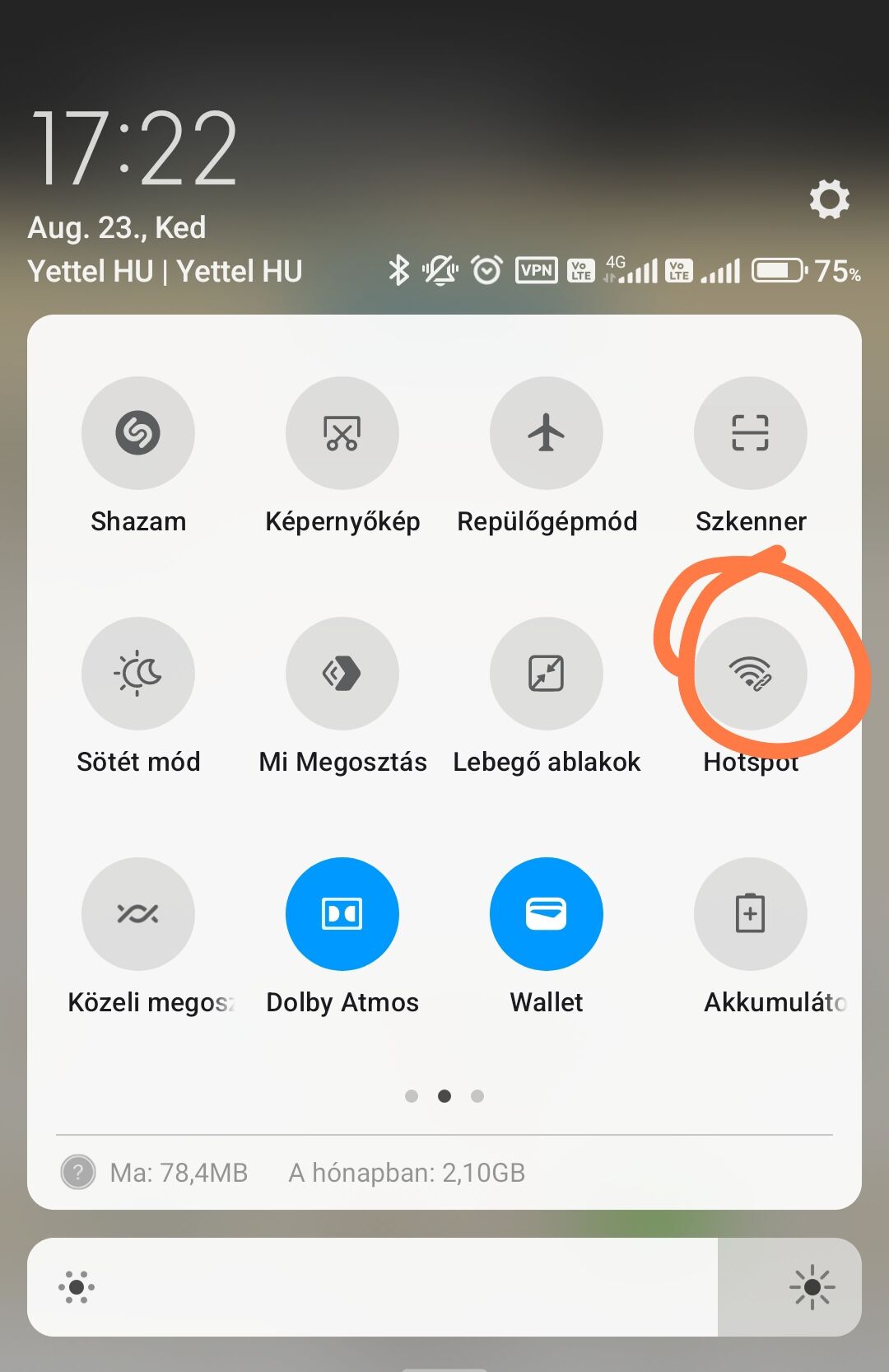Take a screenshot with Képernyőkép tile

click(x=342, y=433)
